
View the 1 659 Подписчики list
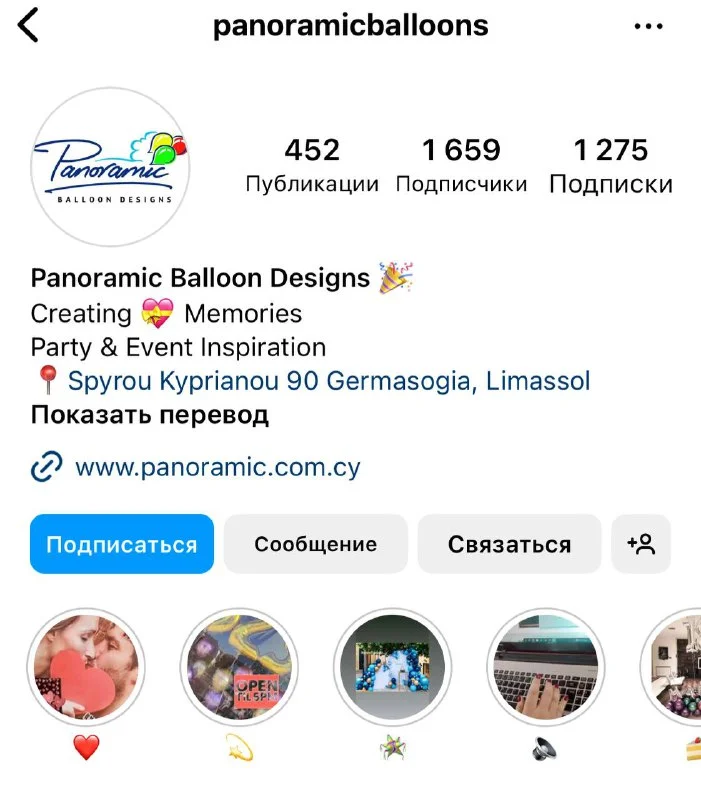[x=461, y=165]
